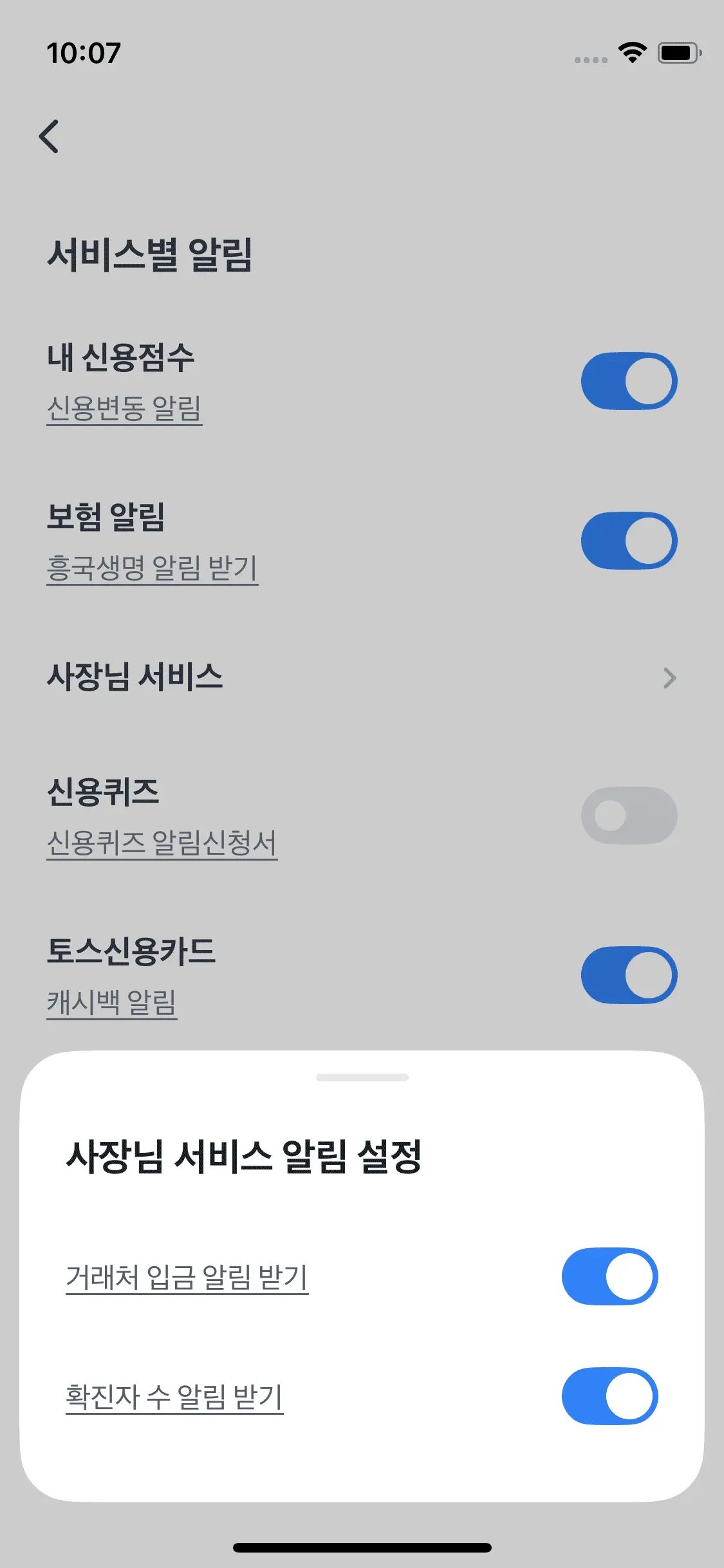Tap the bottom sheet drag handle
The height and width of the screenshot is (1568, 724).
(x=362, y=1078)
